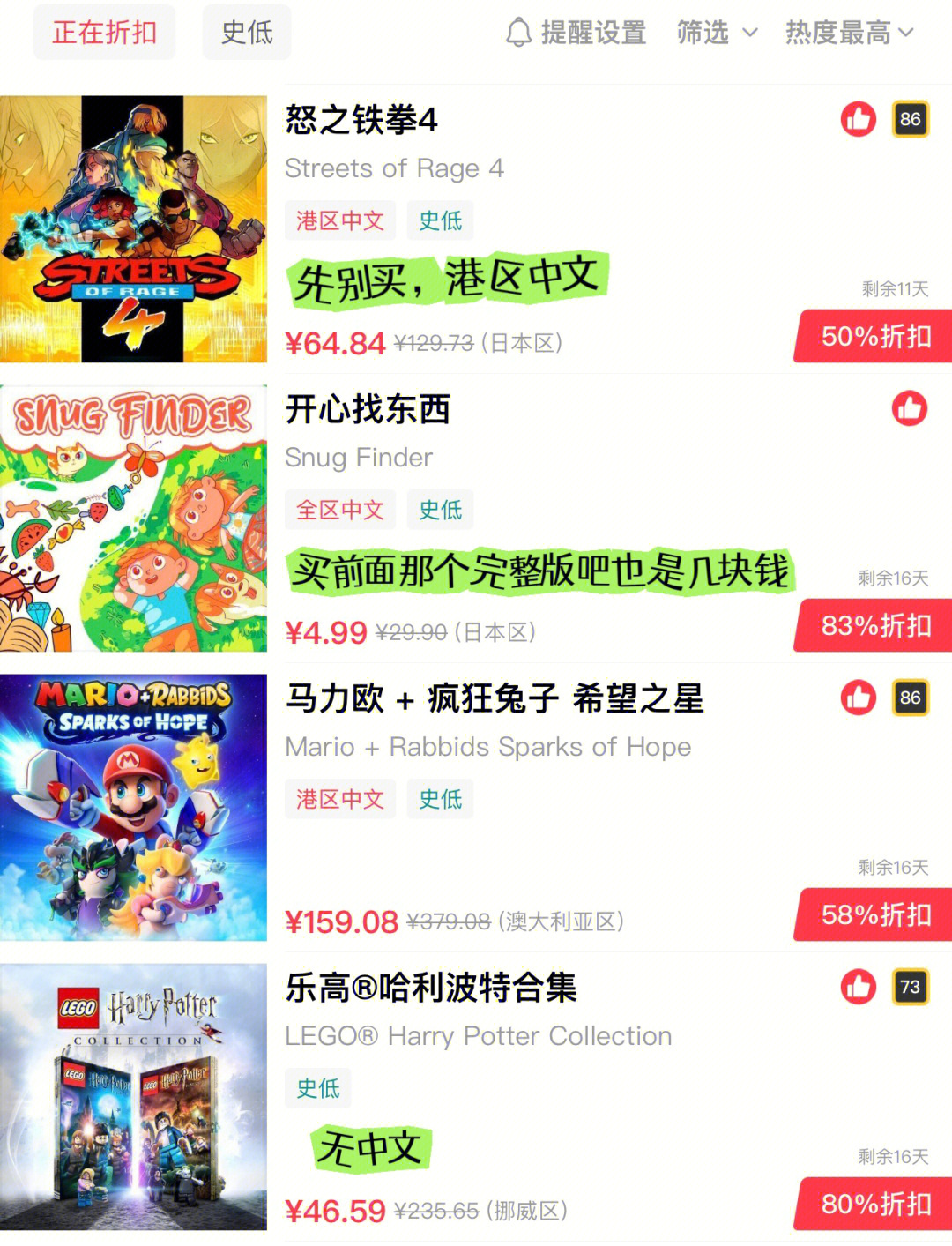Switch to the 史低 chip

tap(246, 33)
